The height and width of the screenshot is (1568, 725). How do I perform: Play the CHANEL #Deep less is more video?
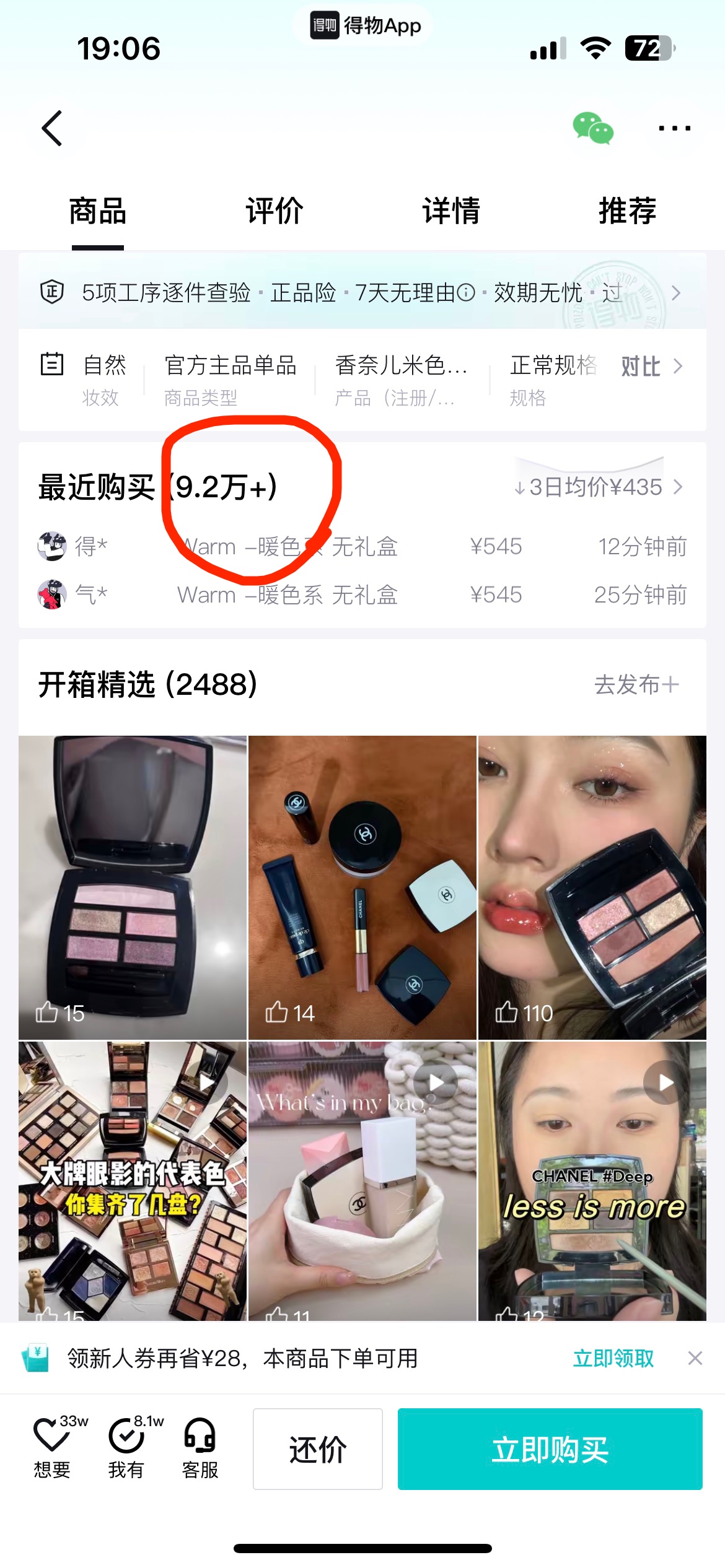(592, 1180)
